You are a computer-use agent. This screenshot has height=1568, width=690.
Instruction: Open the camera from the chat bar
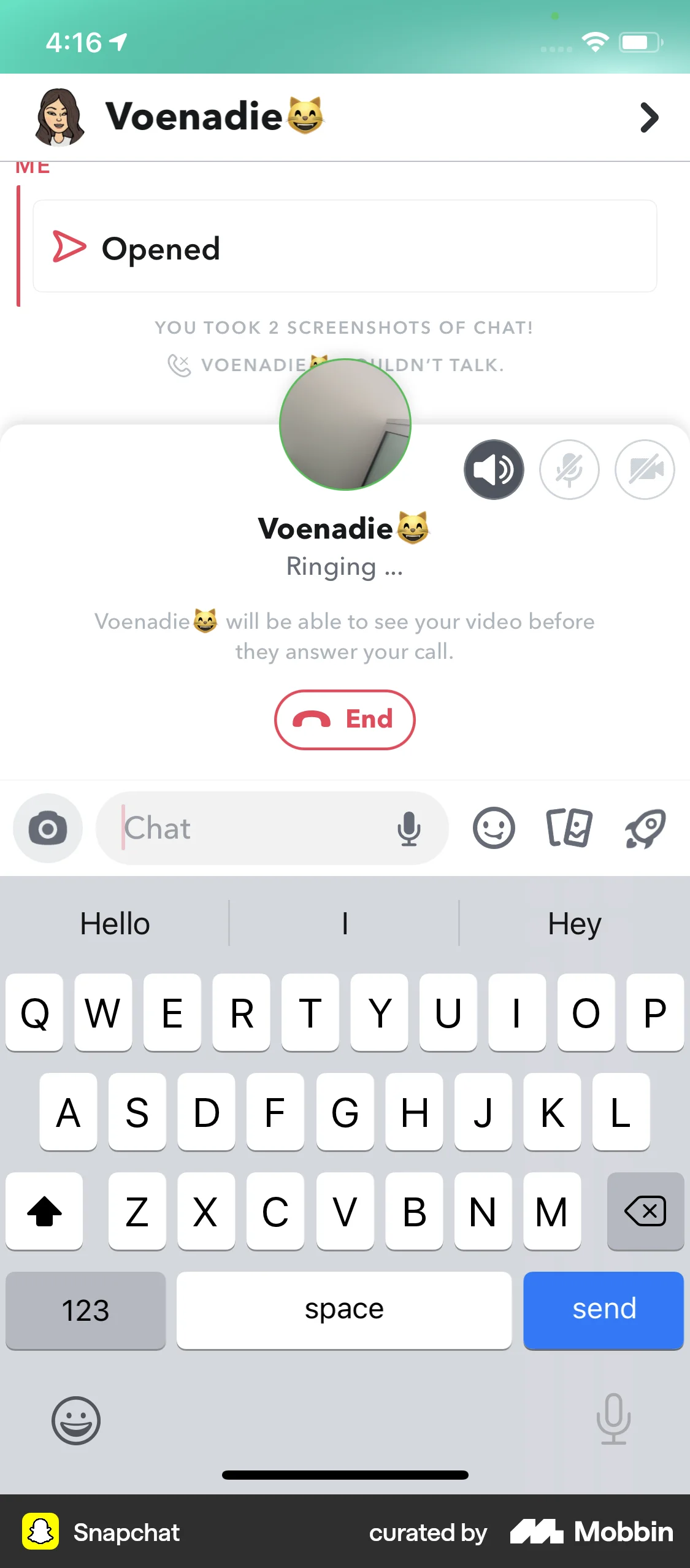coord(47,828)
